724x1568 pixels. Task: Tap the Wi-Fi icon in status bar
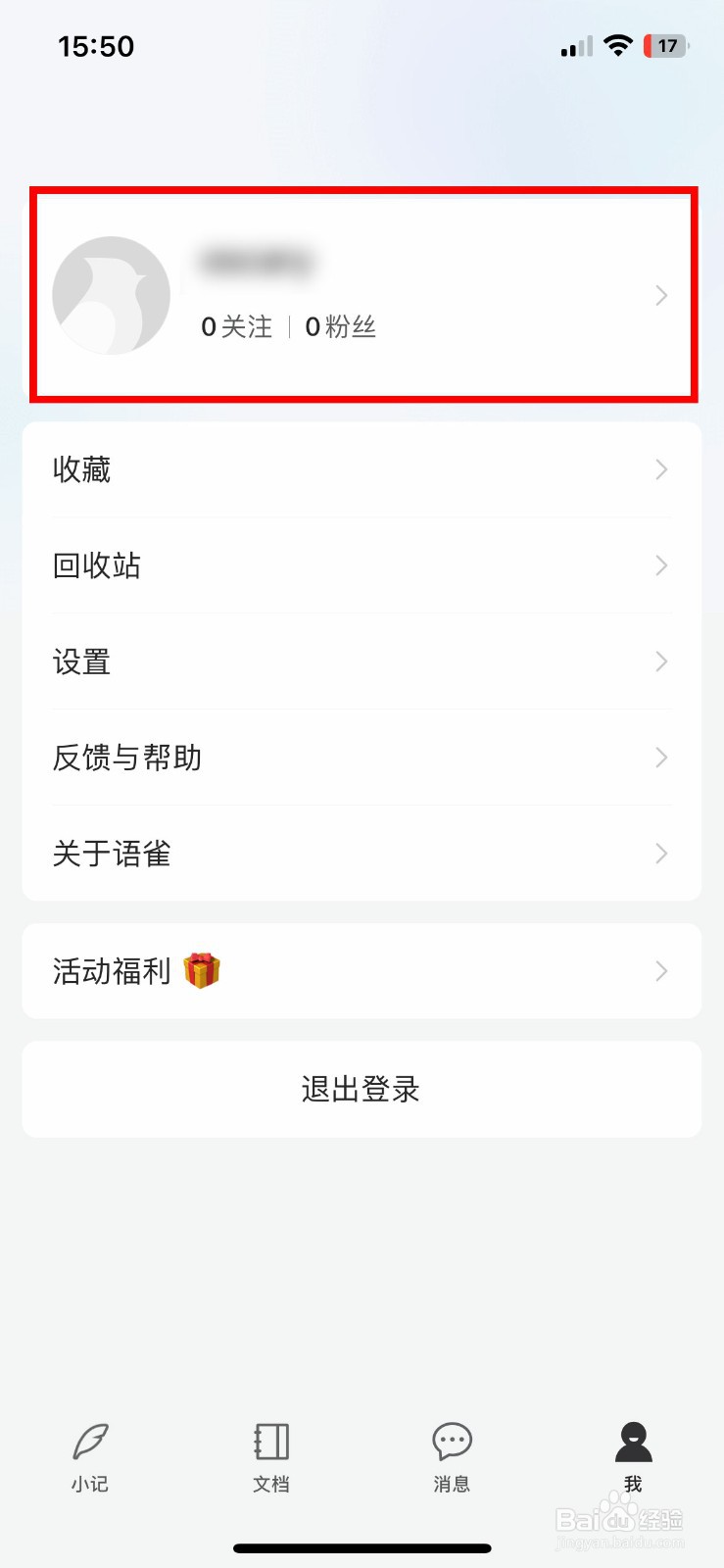tap(618, 45)
